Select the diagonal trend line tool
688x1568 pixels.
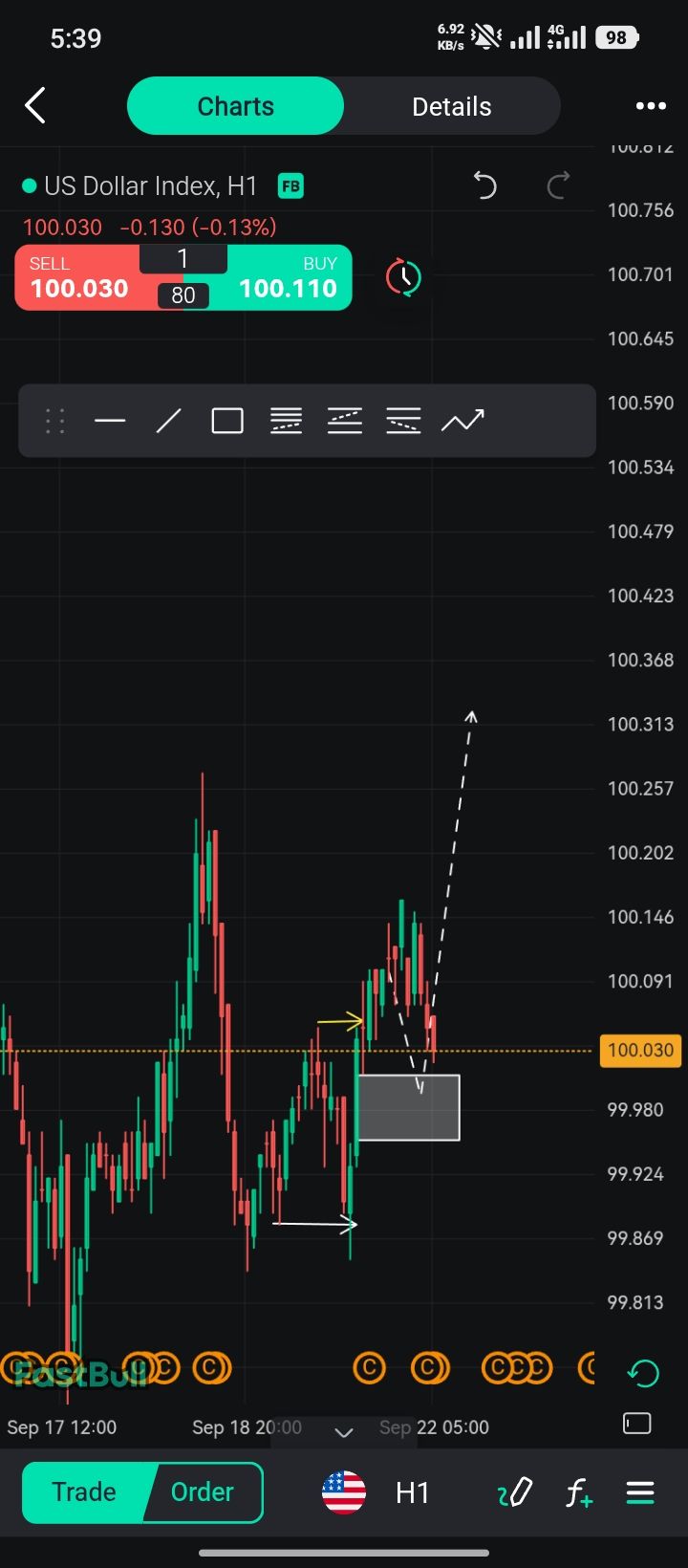click(x=169, y=421)
